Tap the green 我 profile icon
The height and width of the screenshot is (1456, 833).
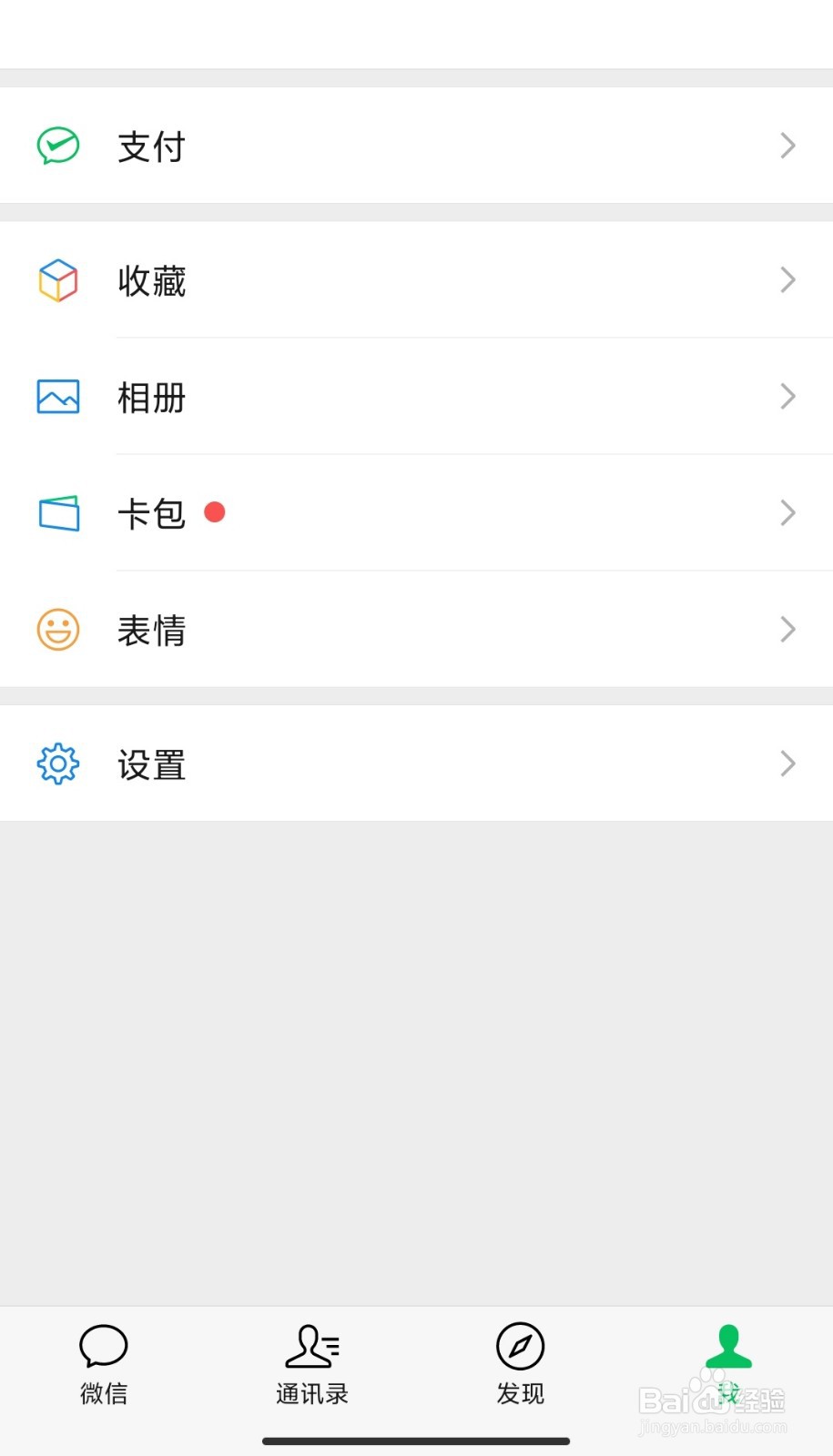[728, 1347]
